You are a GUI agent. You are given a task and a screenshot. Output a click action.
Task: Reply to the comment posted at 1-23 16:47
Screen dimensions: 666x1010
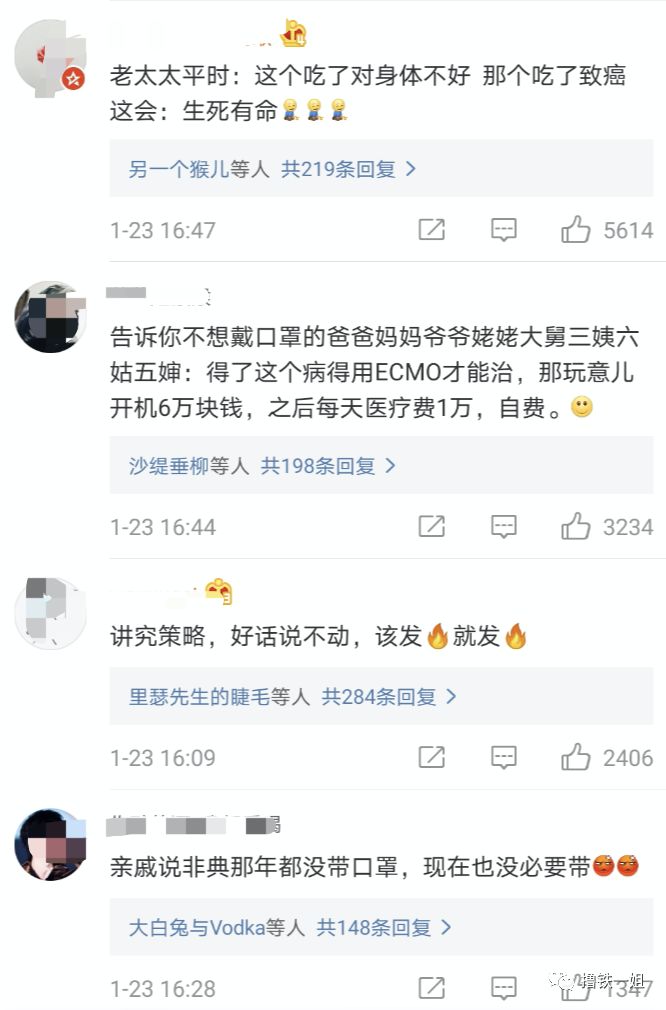coord(504,230)
